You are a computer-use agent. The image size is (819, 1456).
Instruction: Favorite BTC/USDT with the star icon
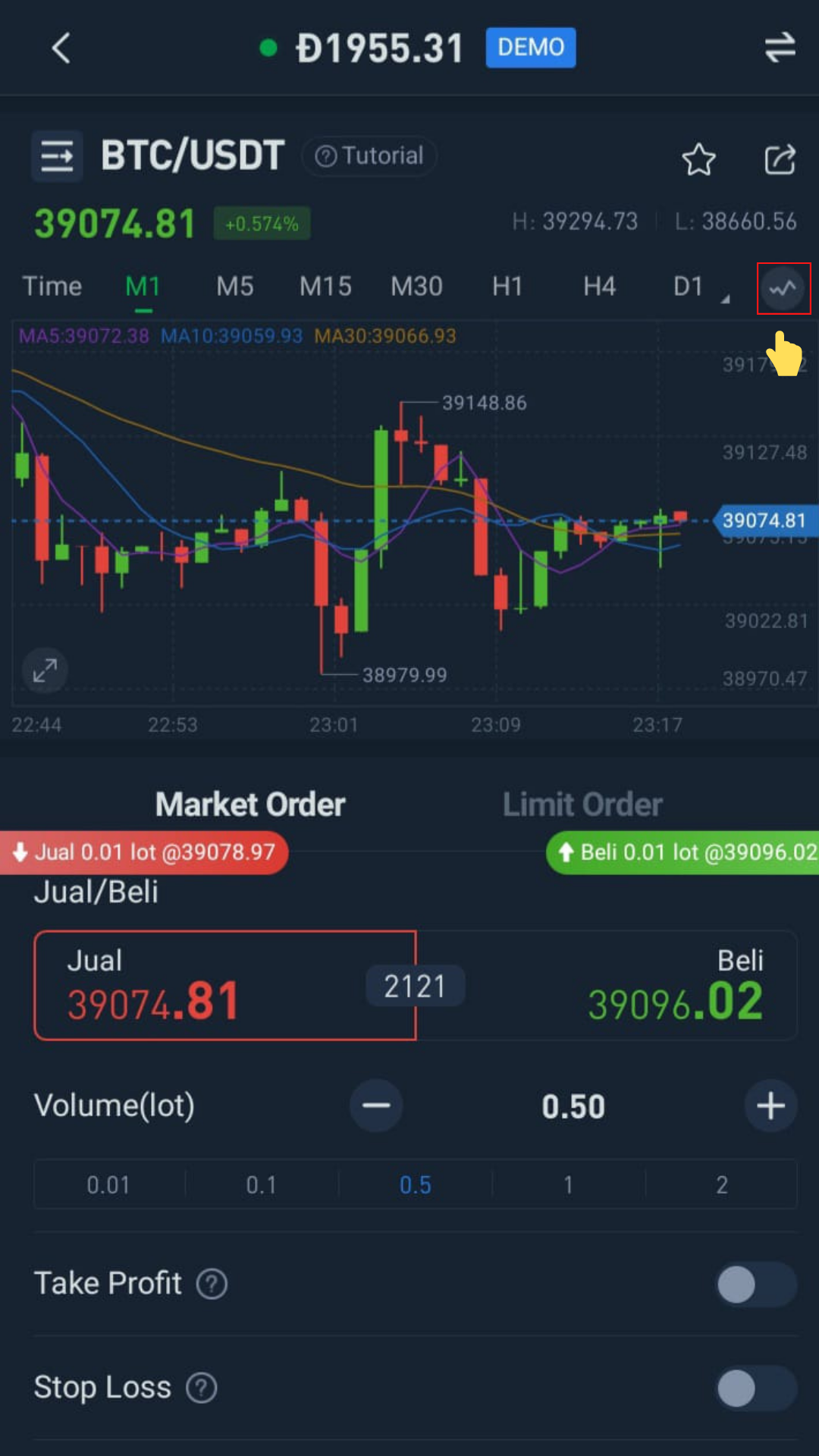pyautogui.click(x=698, y=159)
